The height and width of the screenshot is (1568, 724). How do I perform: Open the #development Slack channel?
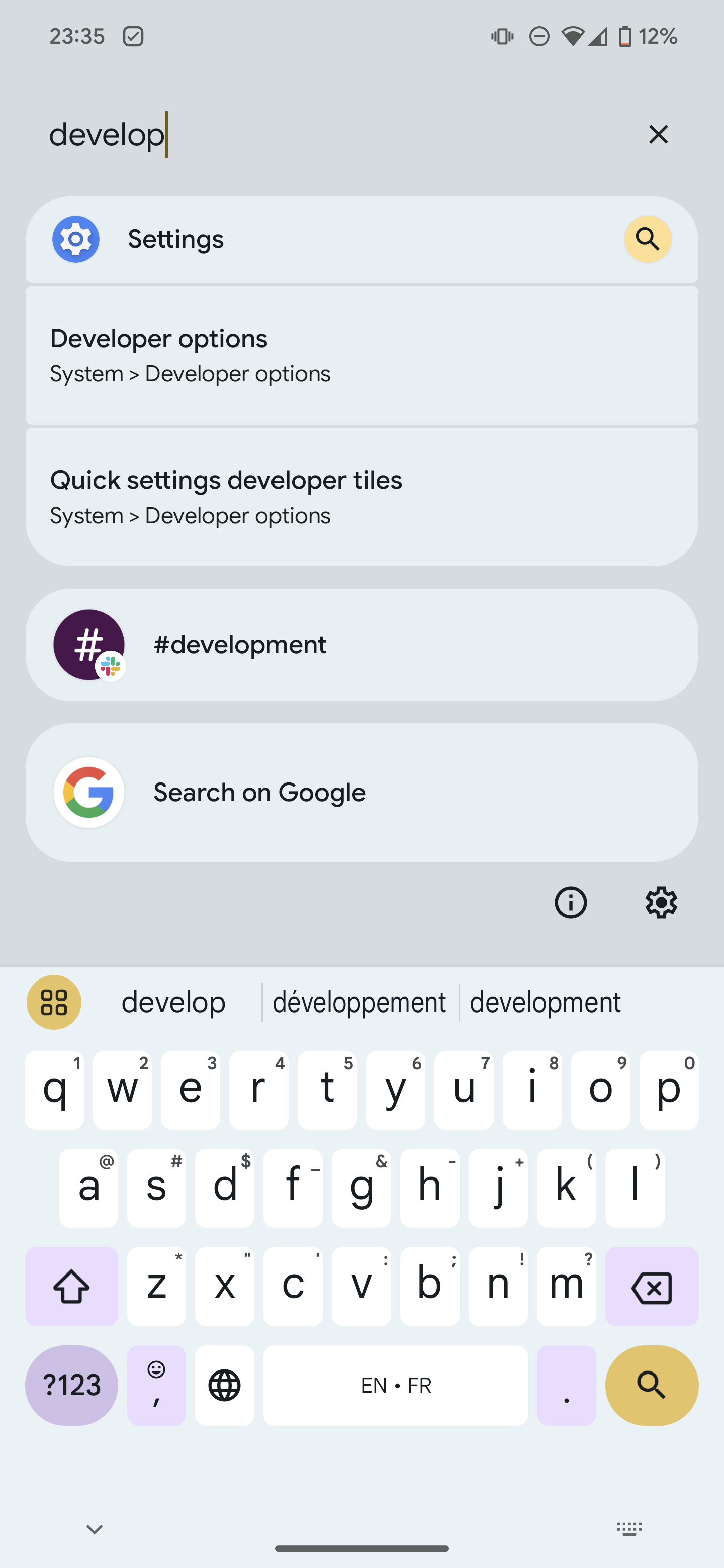[361, 645]
